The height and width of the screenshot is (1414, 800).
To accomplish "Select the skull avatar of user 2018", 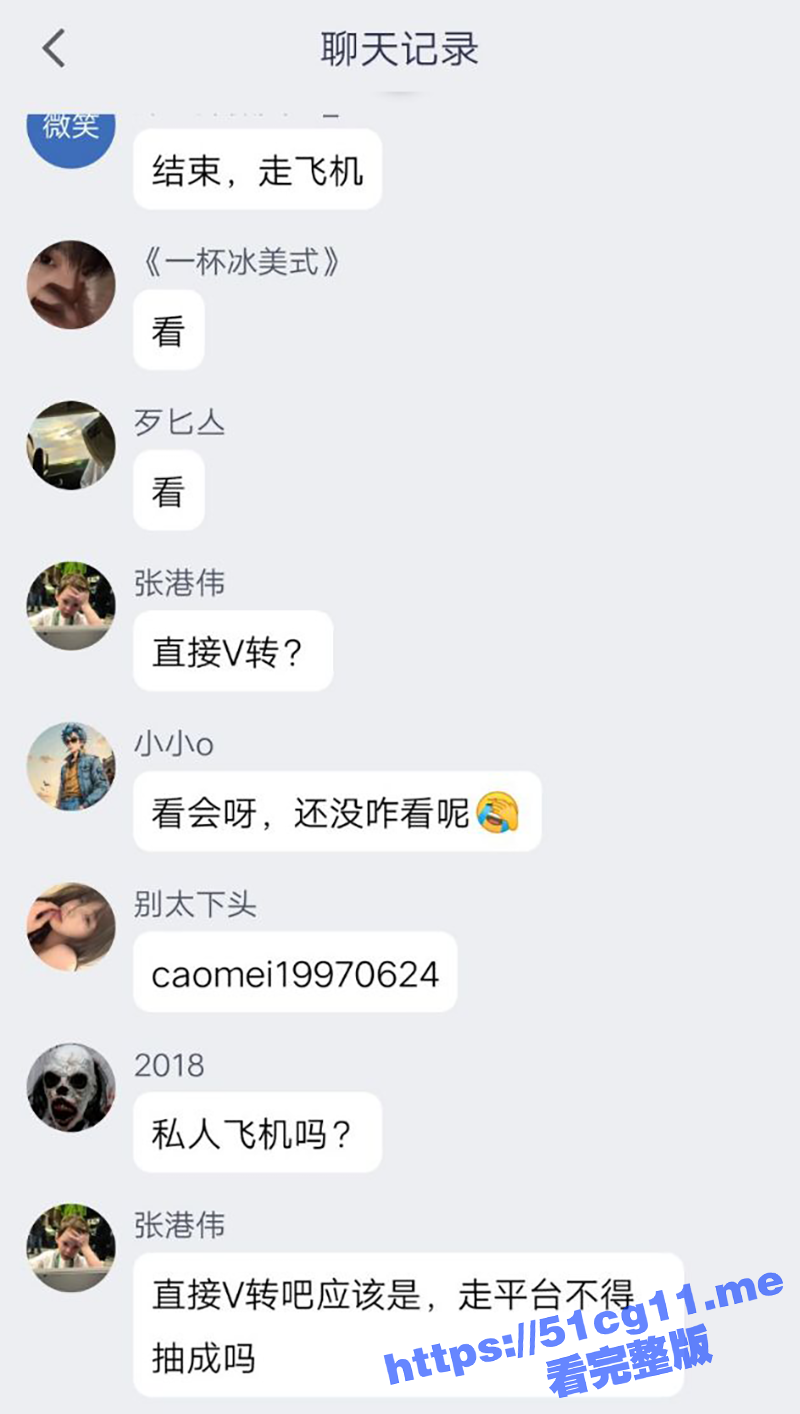I will [x=71, y=1088].
